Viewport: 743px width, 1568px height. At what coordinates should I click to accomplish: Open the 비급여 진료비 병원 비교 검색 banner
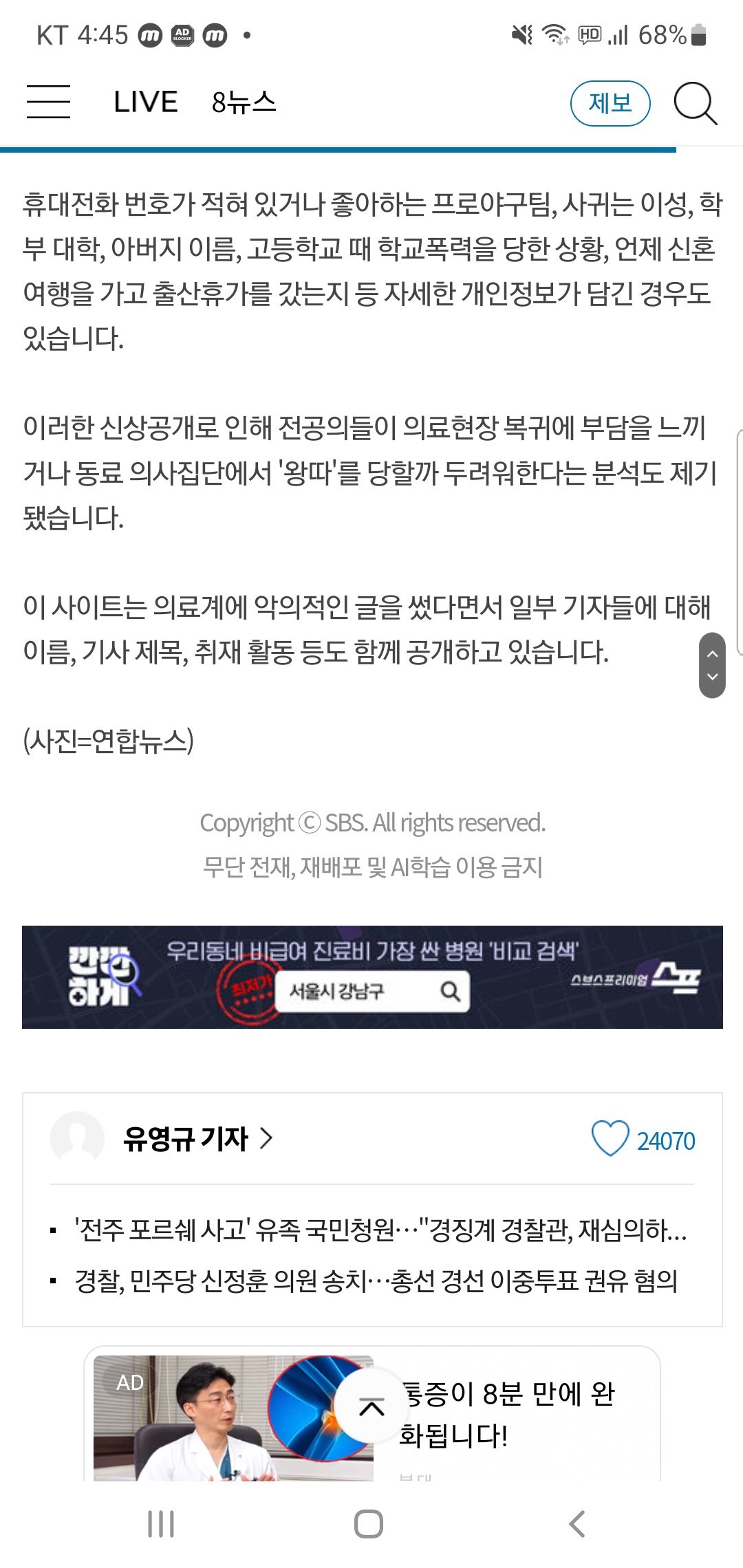click(371, 977)
